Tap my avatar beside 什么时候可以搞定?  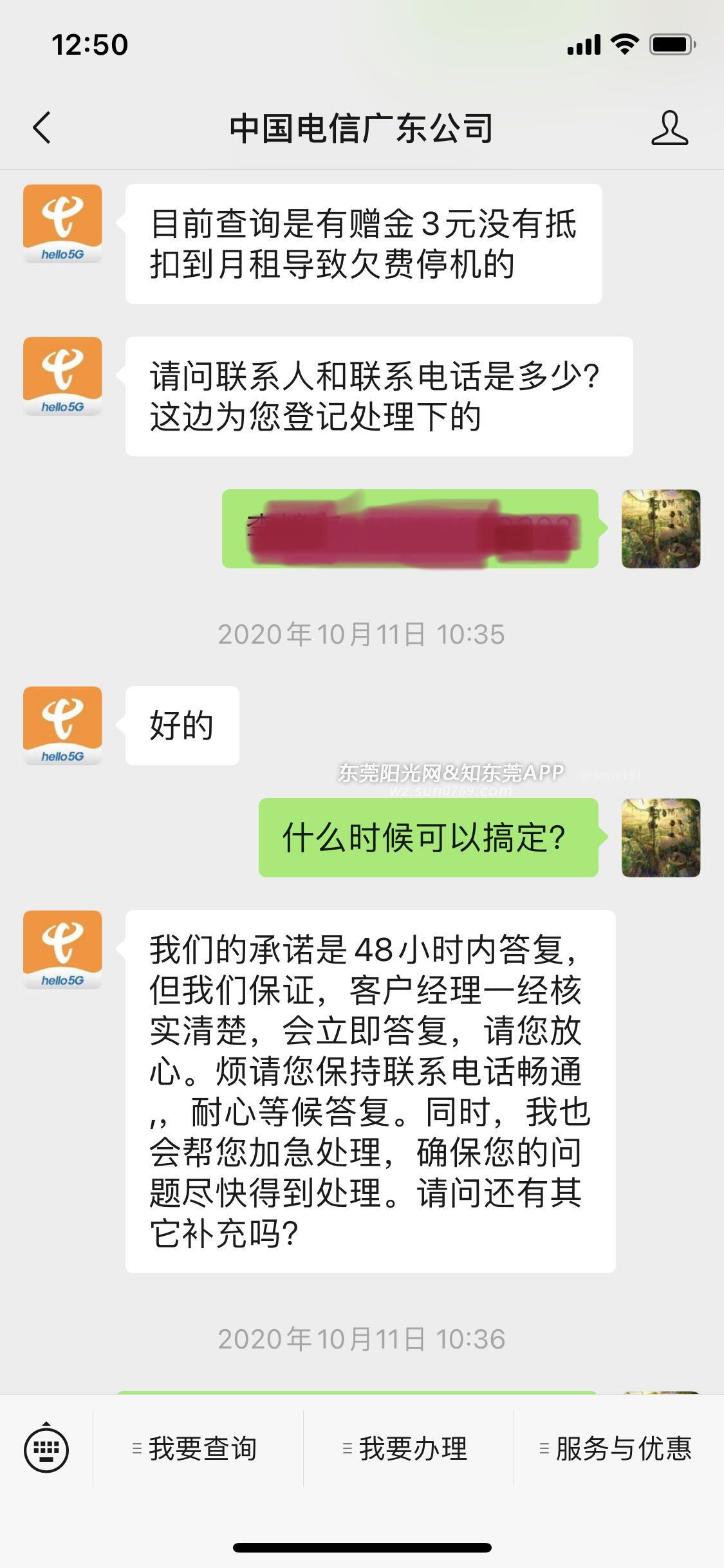point(660,837)
